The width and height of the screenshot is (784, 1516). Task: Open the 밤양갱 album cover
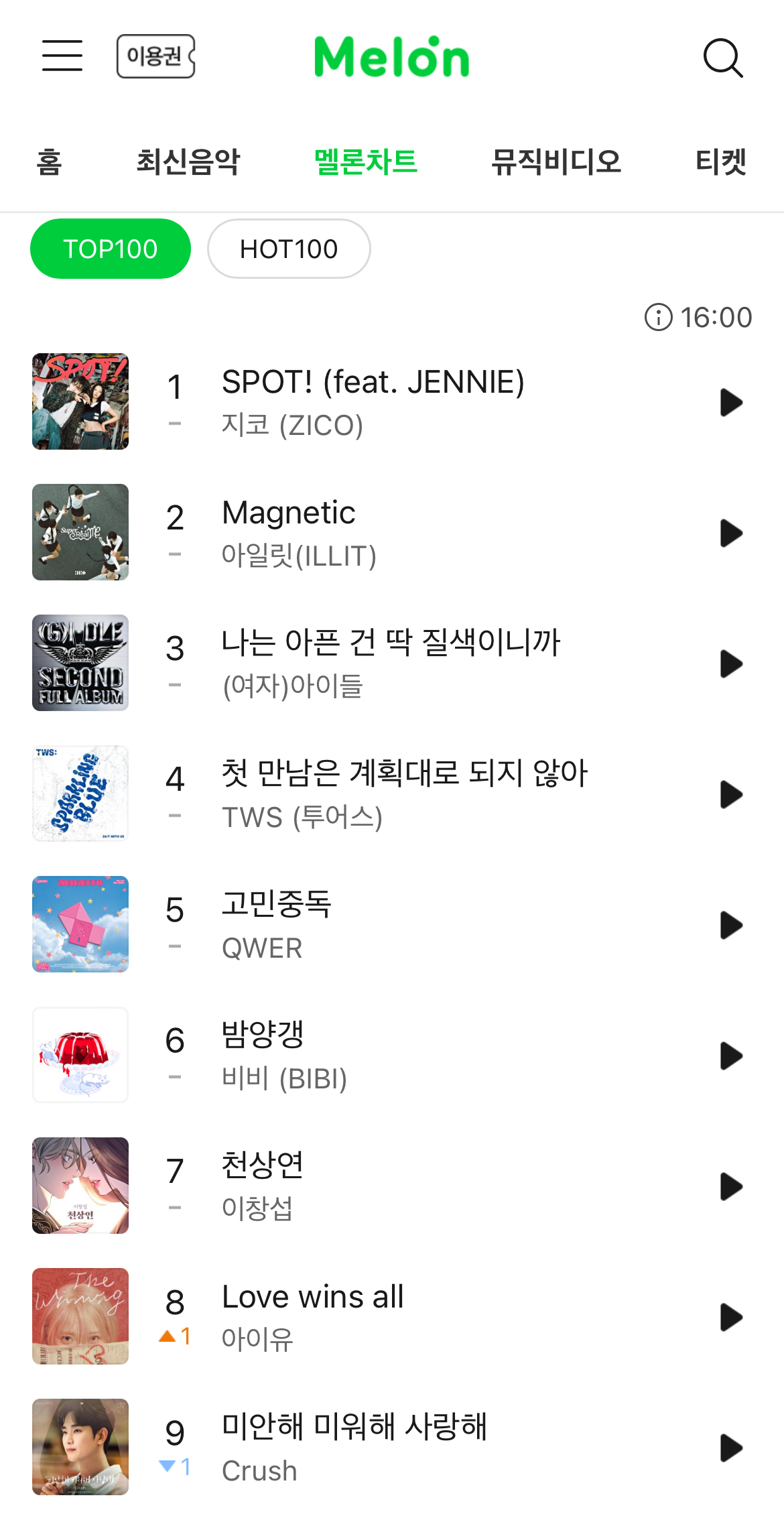[x=80, y=1055]
